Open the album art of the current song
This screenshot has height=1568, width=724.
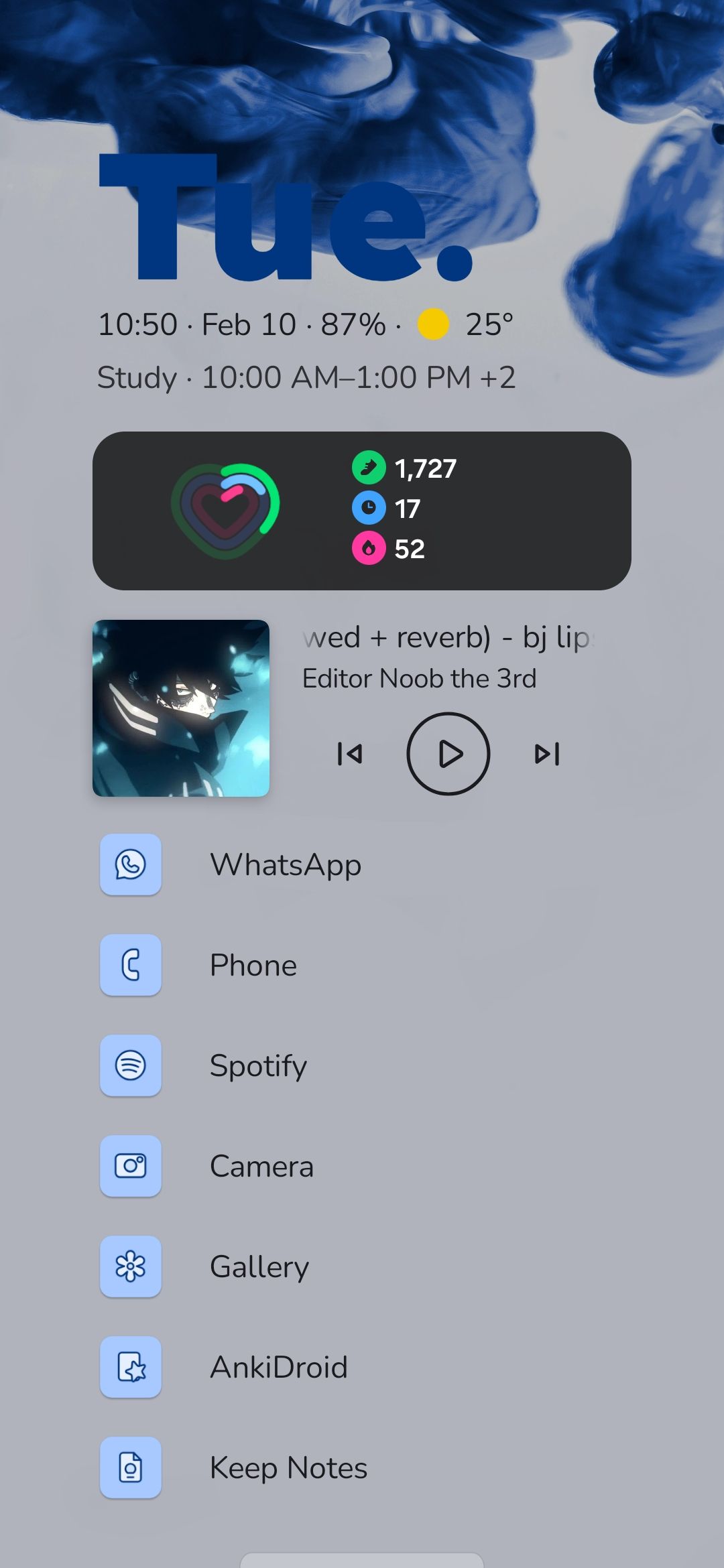pyautogui.click(x=181, y=708)
